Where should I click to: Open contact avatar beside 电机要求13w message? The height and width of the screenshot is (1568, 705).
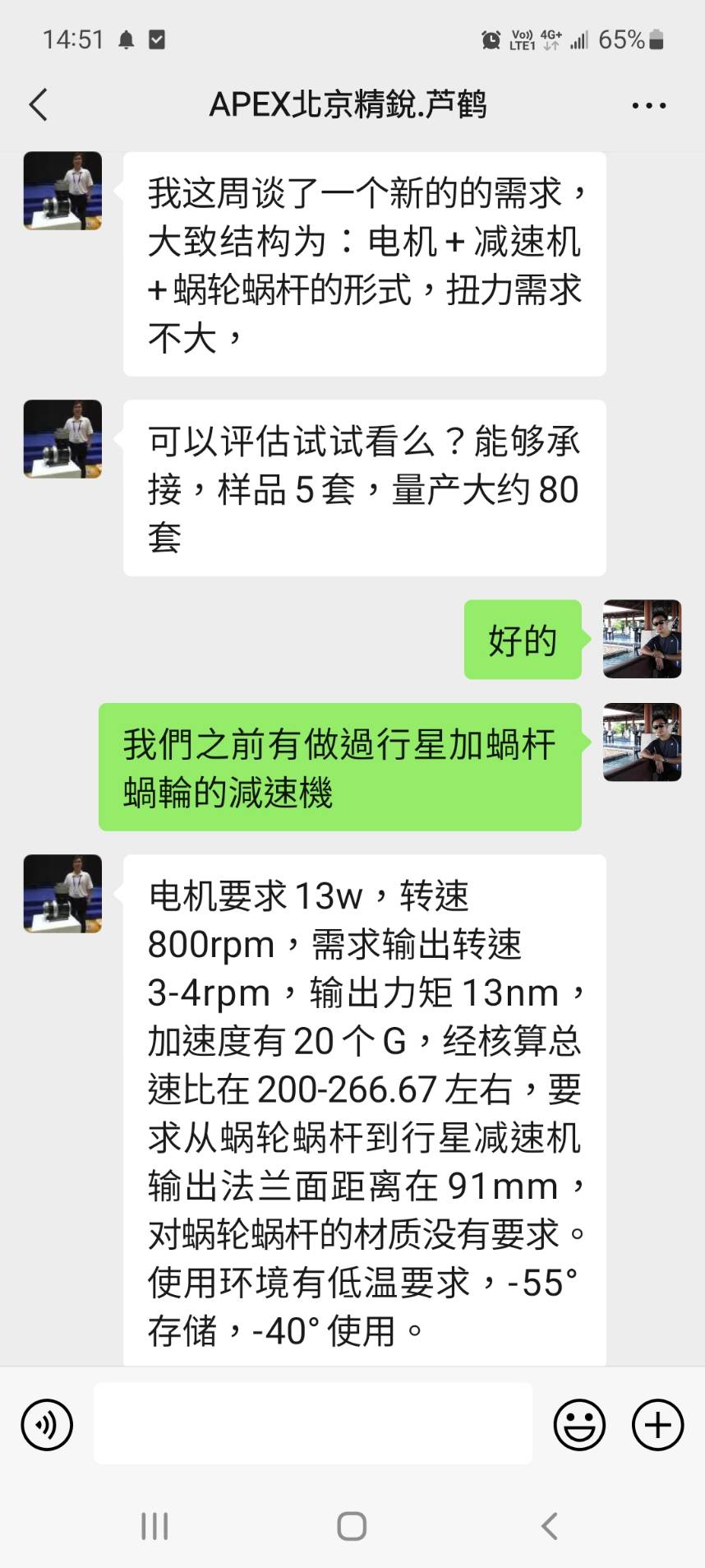click(x=62, y=894)
